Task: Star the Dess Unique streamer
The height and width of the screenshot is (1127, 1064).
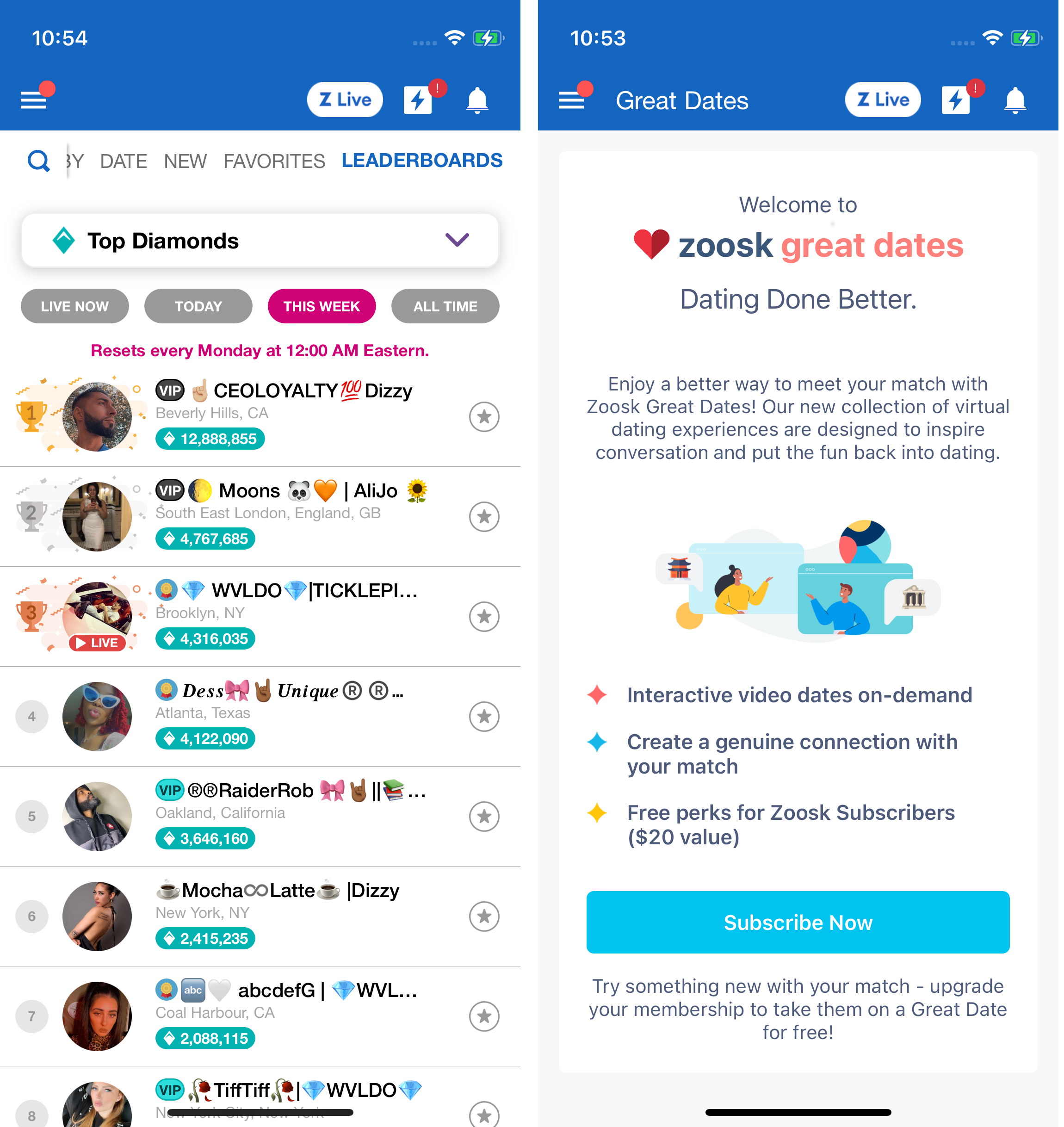Action: pos(484,716)
